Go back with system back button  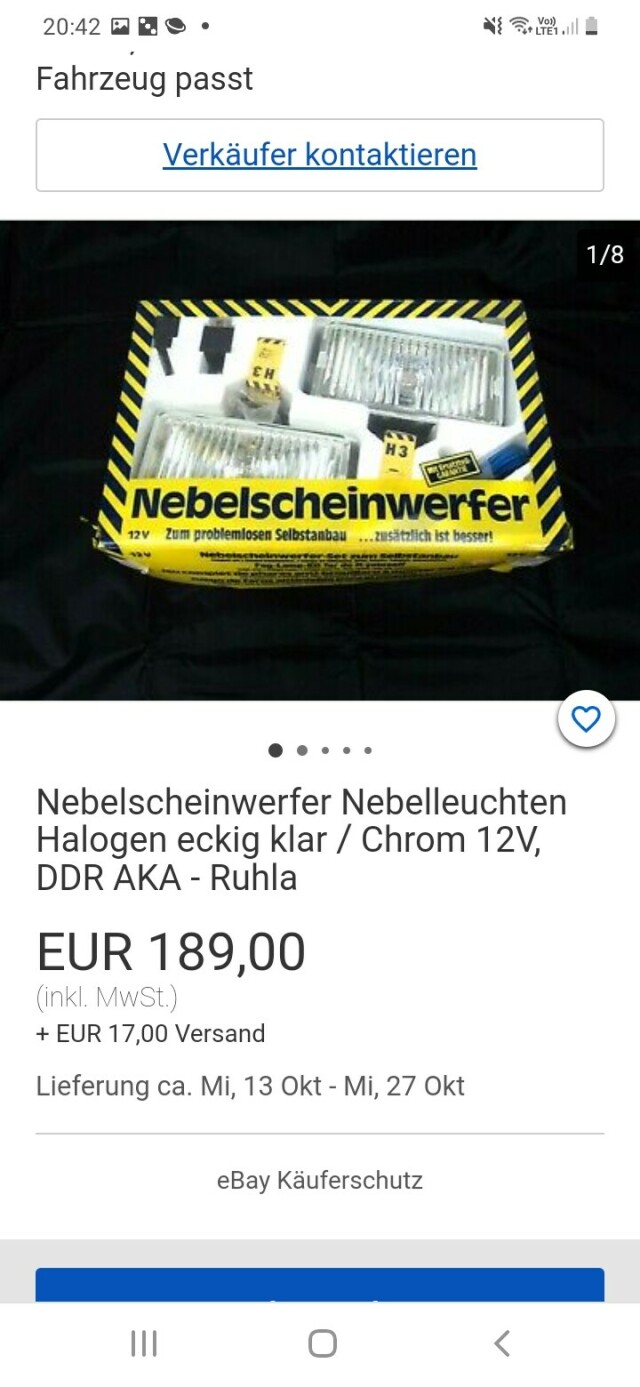(x=502, y=1343)
